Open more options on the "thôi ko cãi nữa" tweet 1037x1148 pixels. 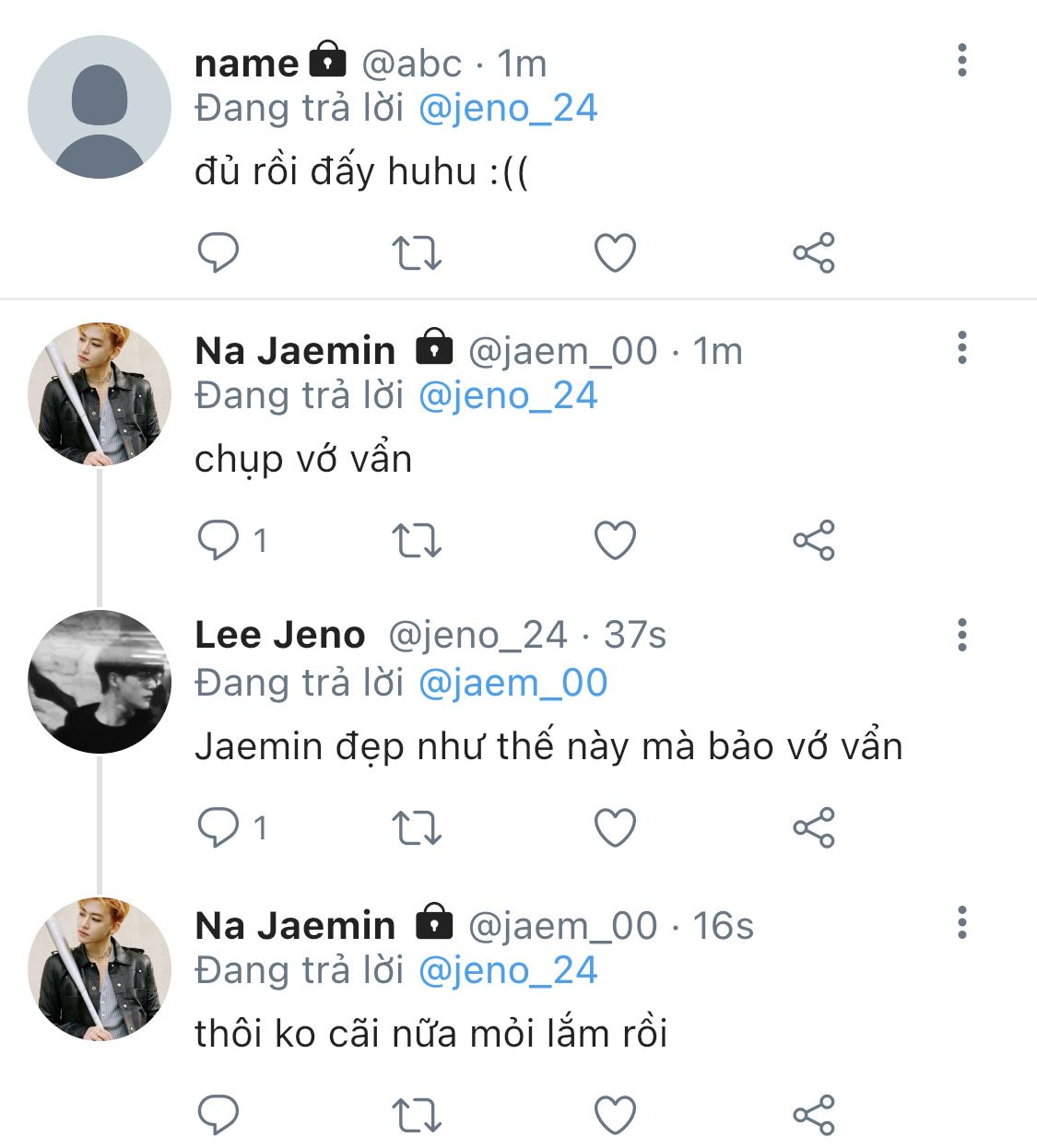pos(961,923)
